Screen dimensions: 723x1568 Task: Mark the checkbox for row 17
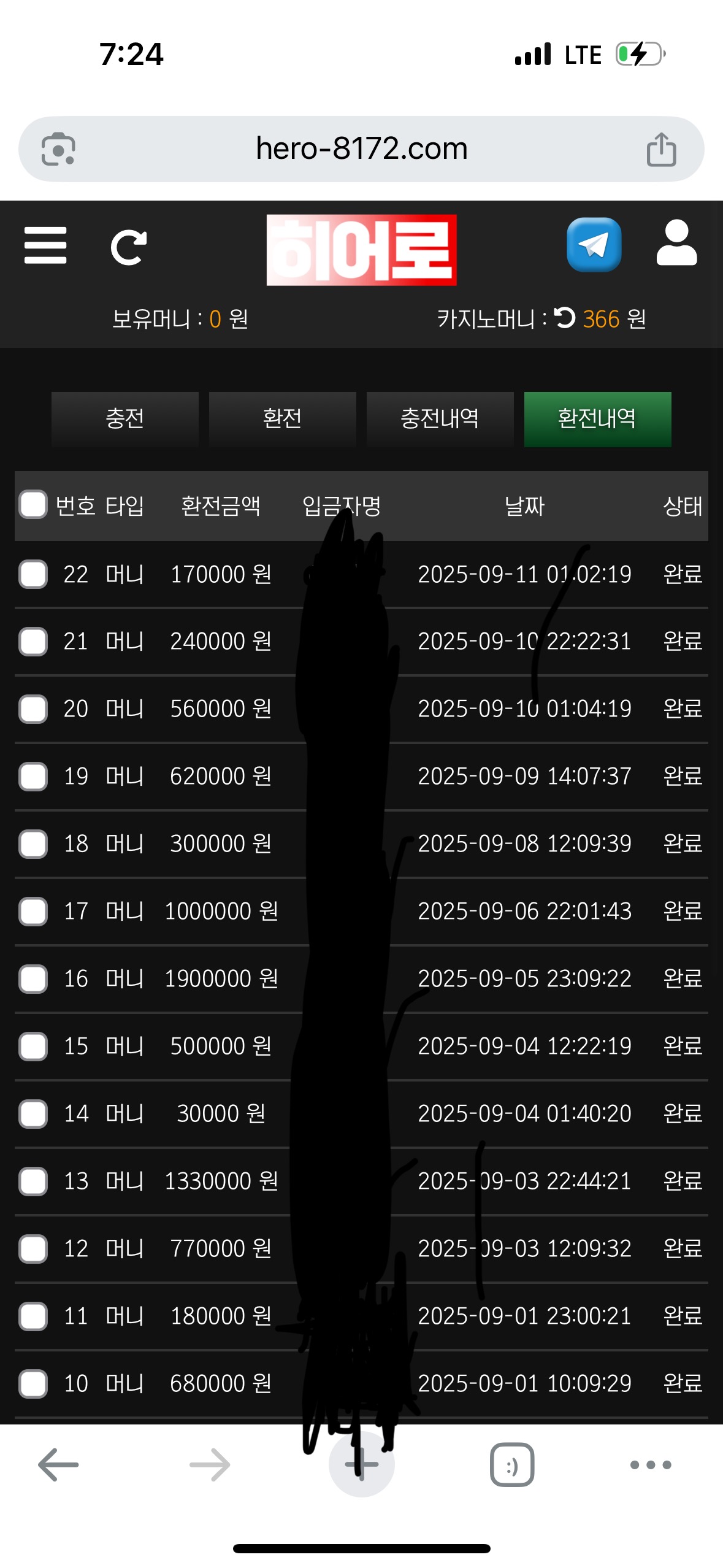point(33,912)
